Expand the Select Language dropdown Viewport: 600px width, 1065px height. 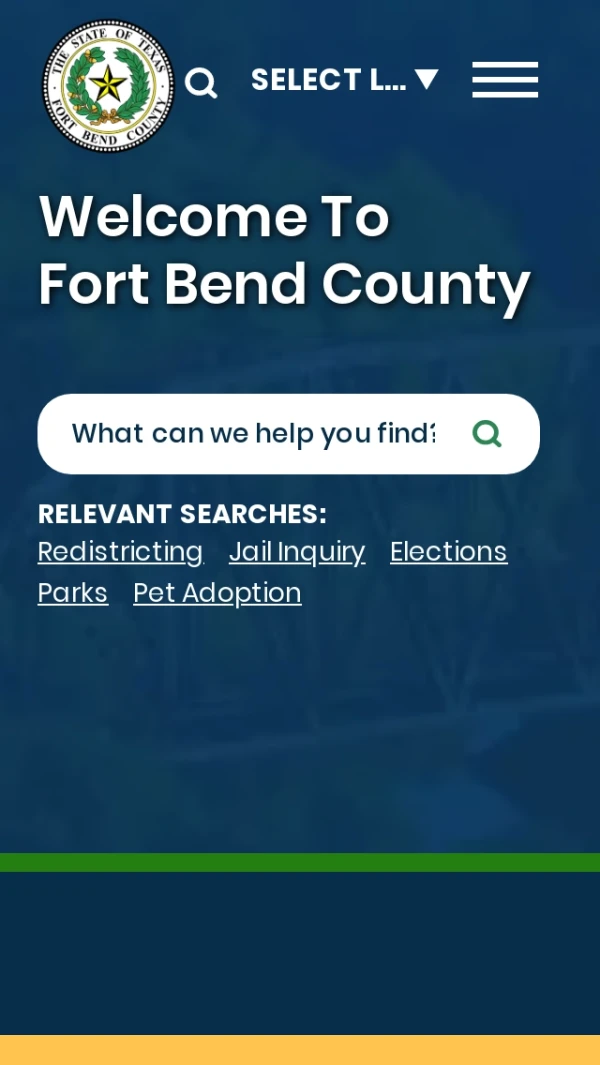[344, 80]
